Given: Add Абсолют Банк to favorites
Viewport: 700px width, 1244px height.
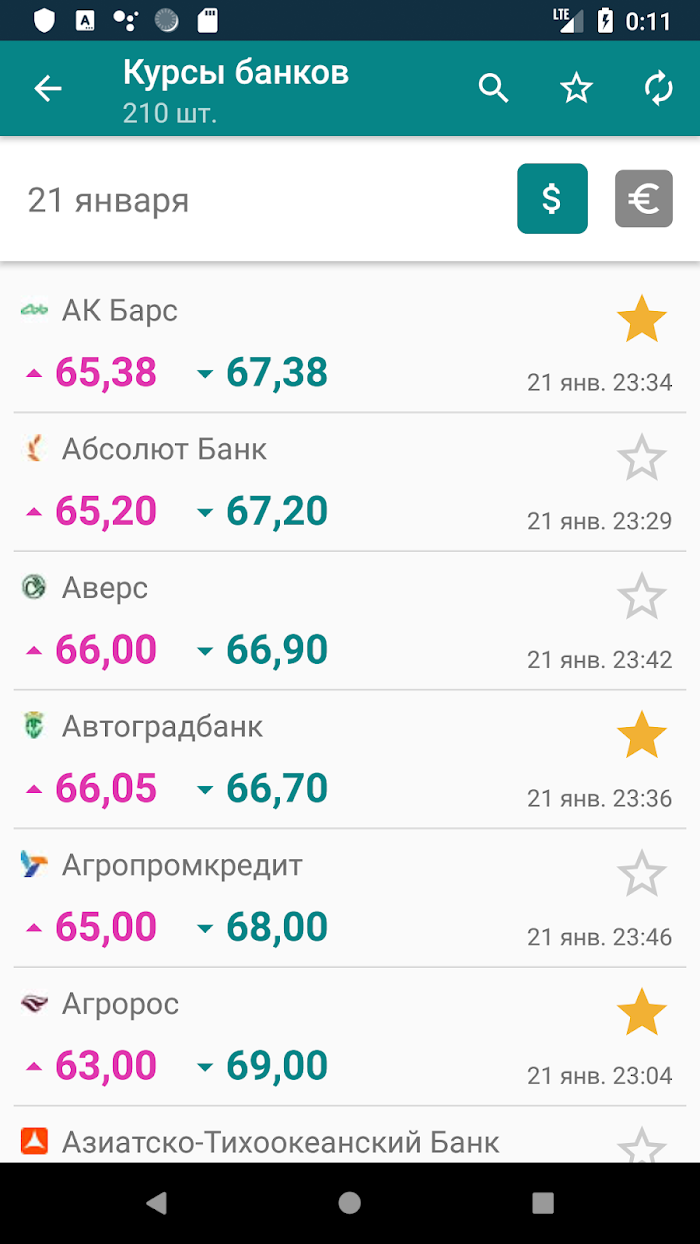Looking at the screenshot, I should 642,459.
